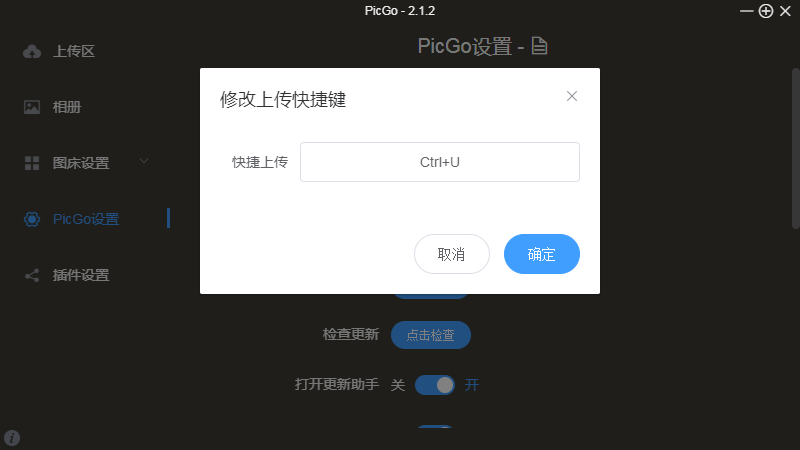Image resolution: width=800 pixels, height=450 pixels.
Task: Minimize the PicGo window
Action: click(x=747, y=11)
